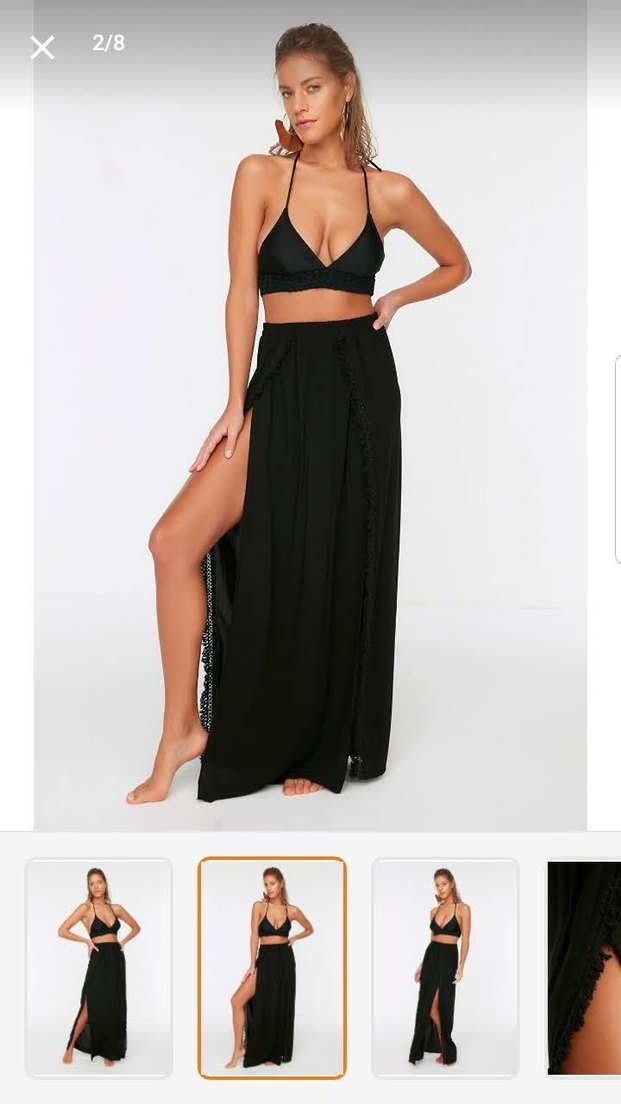This screenshot has width=621, height=1104.
Task: Close the full-screen image viewer
Action: click(42, 47)
